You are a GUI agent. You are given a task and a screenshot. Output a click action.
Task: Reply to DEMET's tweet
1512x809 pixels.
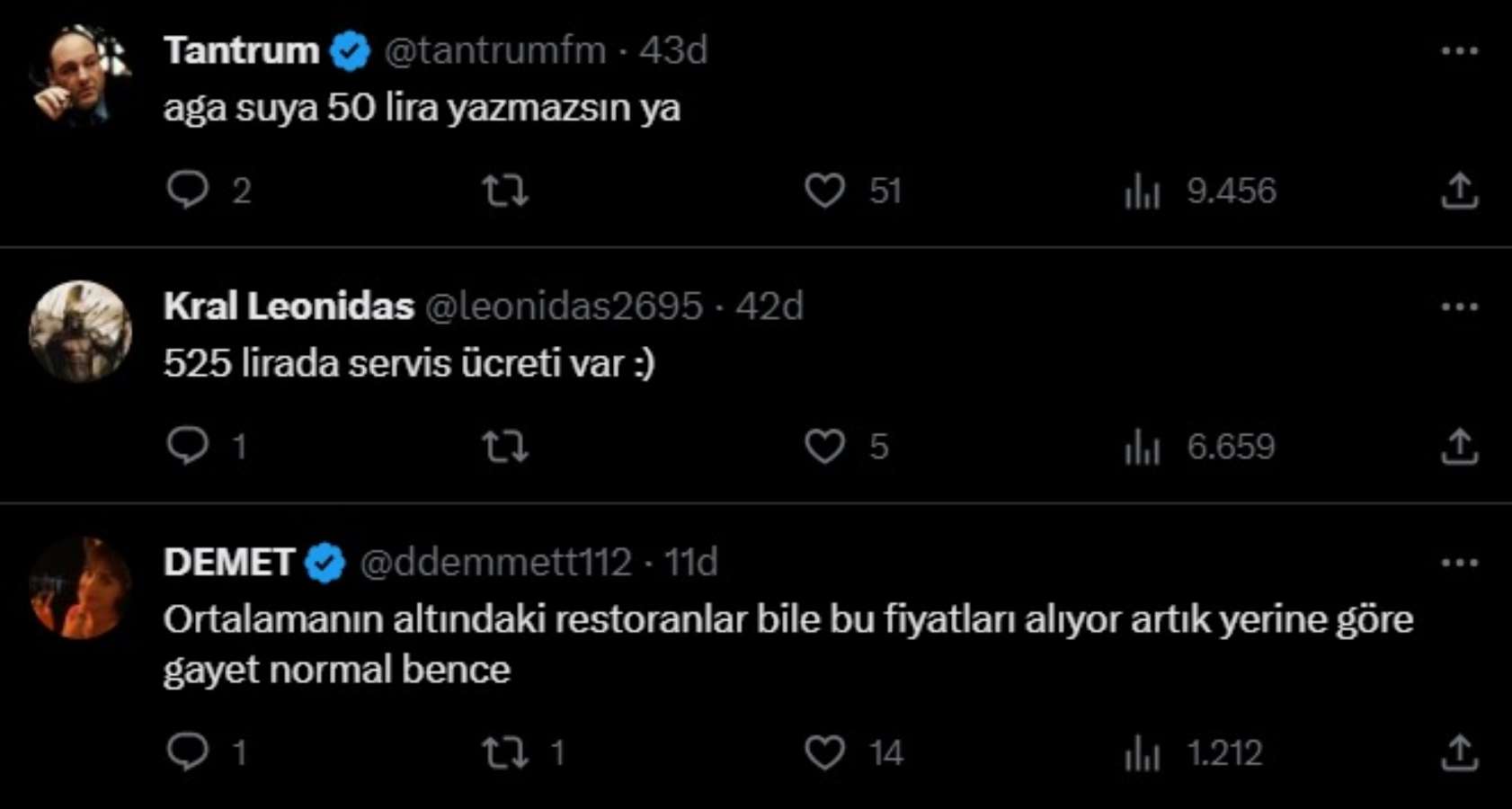pyautogui.click(x=188, y=752)
